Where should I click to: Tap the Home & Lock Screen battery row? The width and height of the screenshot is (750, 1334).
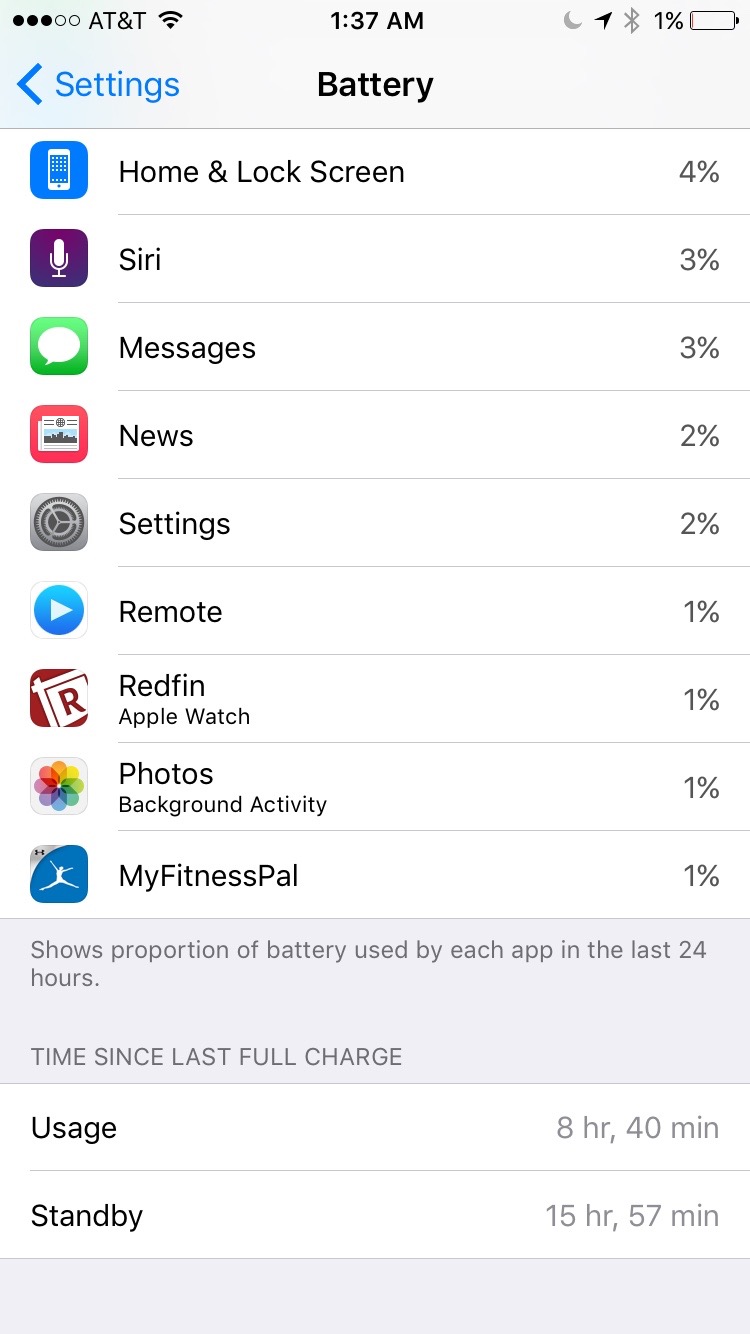pos(375,171)
